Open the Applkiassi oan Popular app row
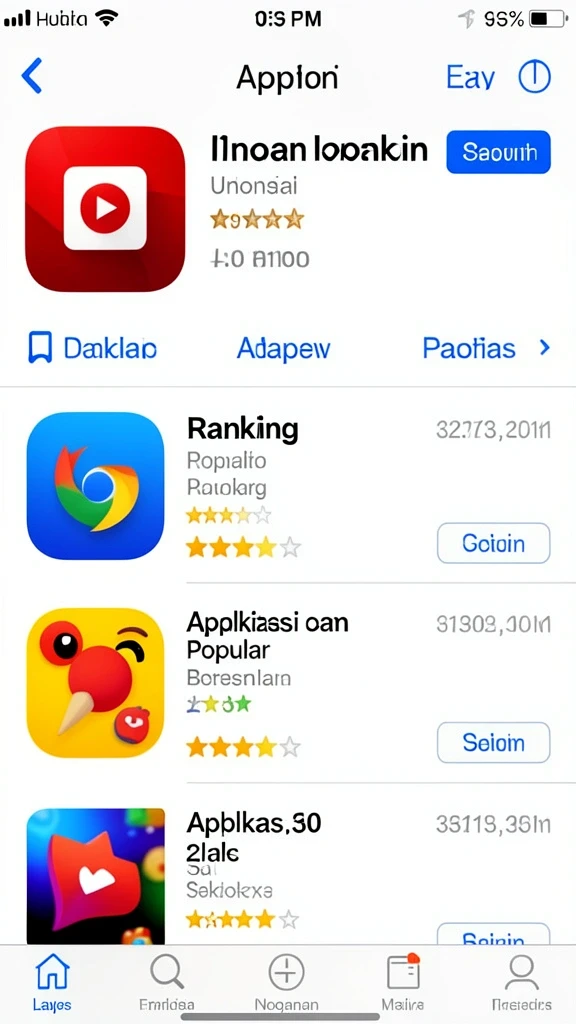The width and height of the screenshot is (576, 1024). click(x=288, y=683)
